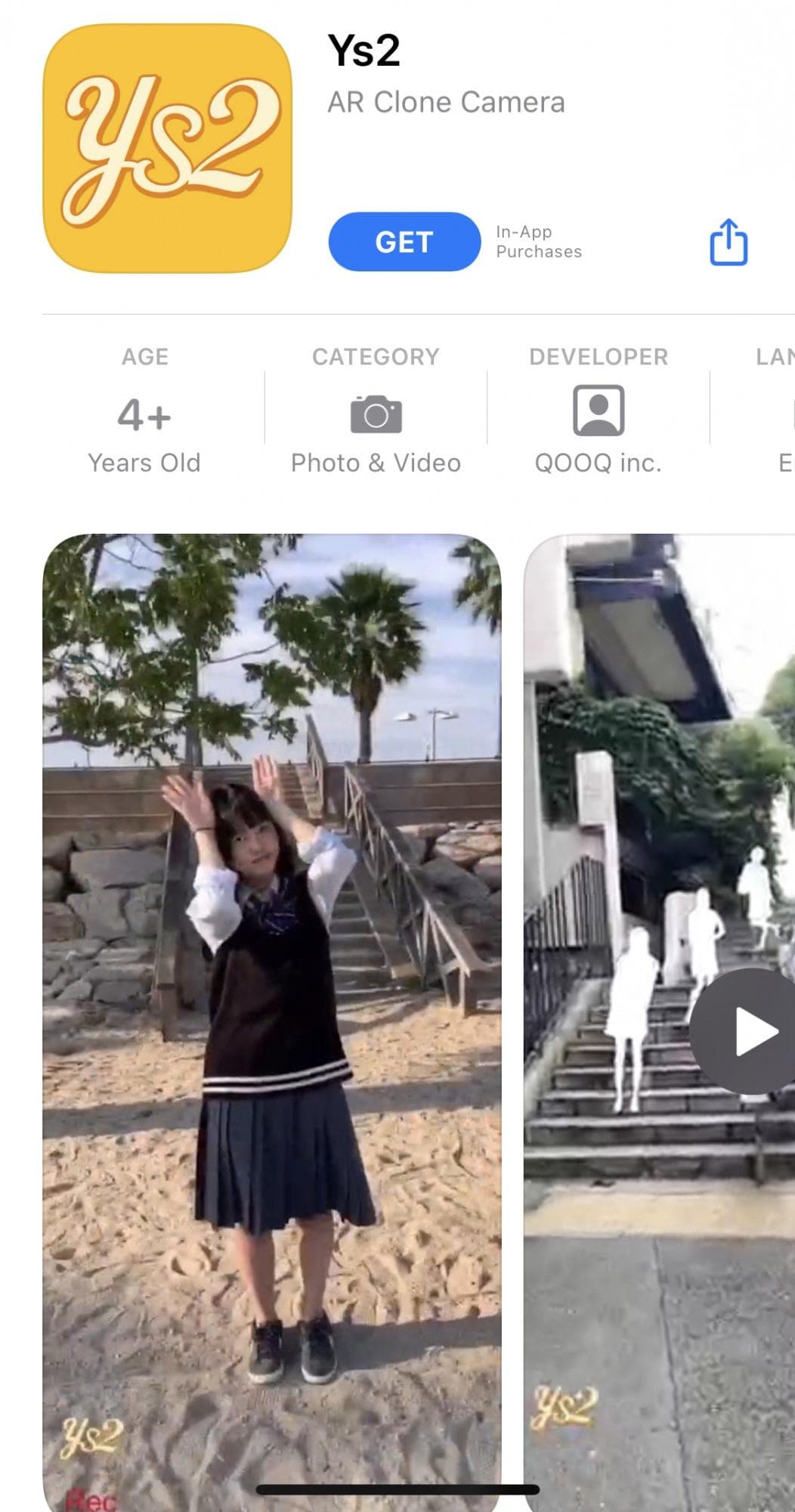View the 4+ age rating details
Image resolution: width=795 pixels, height=1512 pixels.
144,411
